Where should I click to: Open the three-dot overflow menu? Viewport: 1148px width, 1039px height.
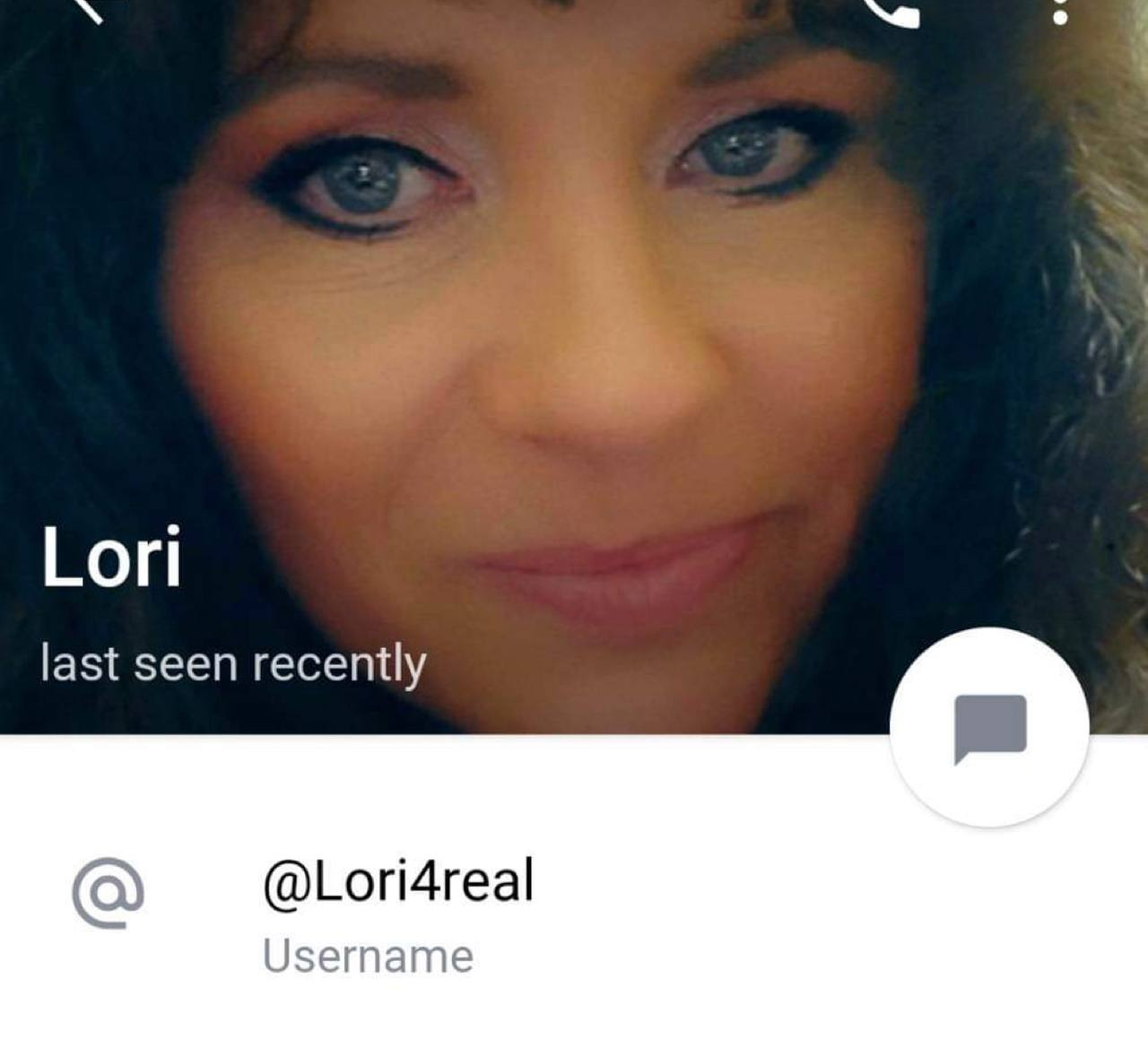click(1060, 11)
